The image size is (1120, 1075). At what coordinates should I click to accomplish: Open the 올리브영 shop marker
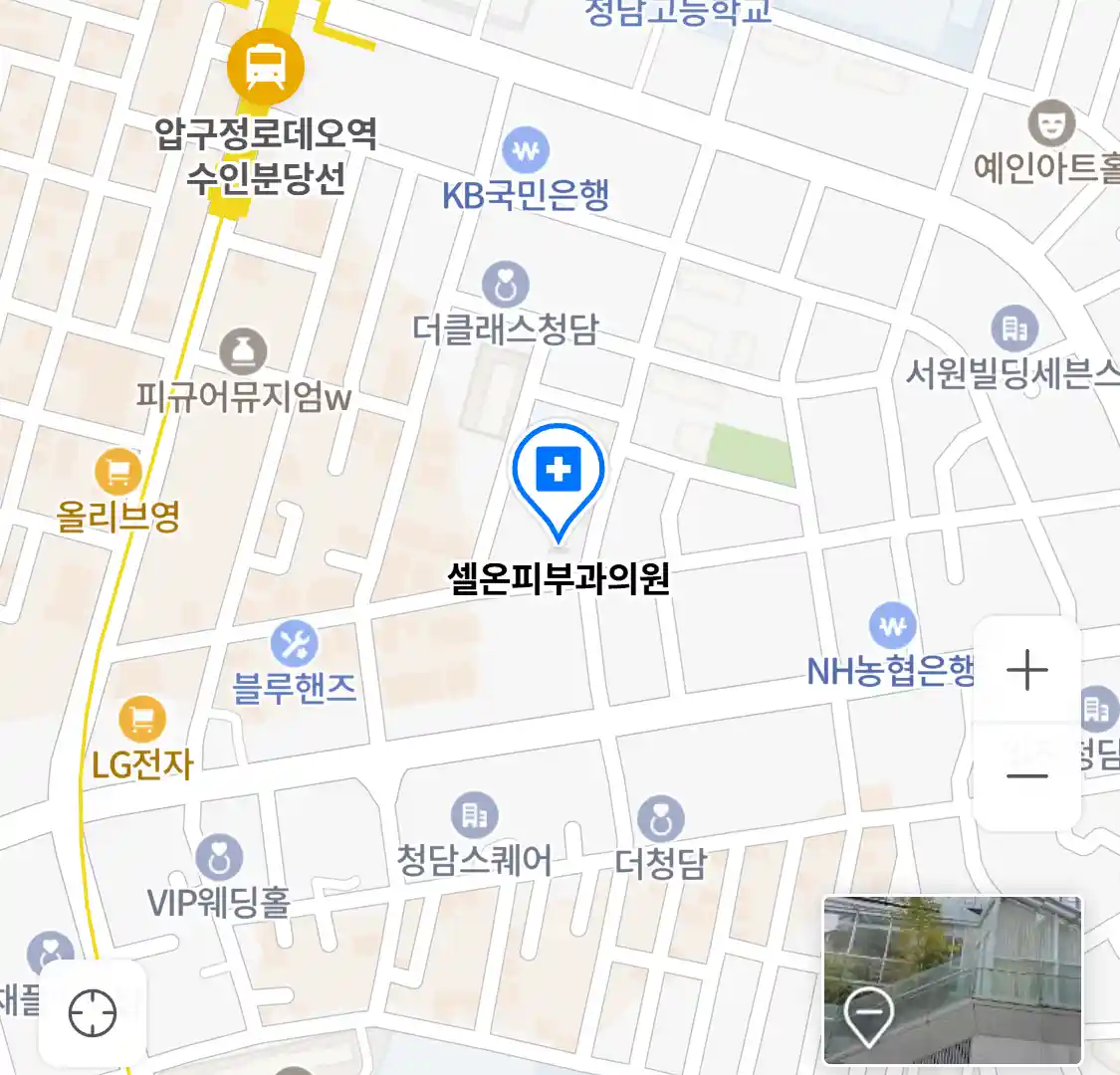pyautogui.click(x=118, y=471)
